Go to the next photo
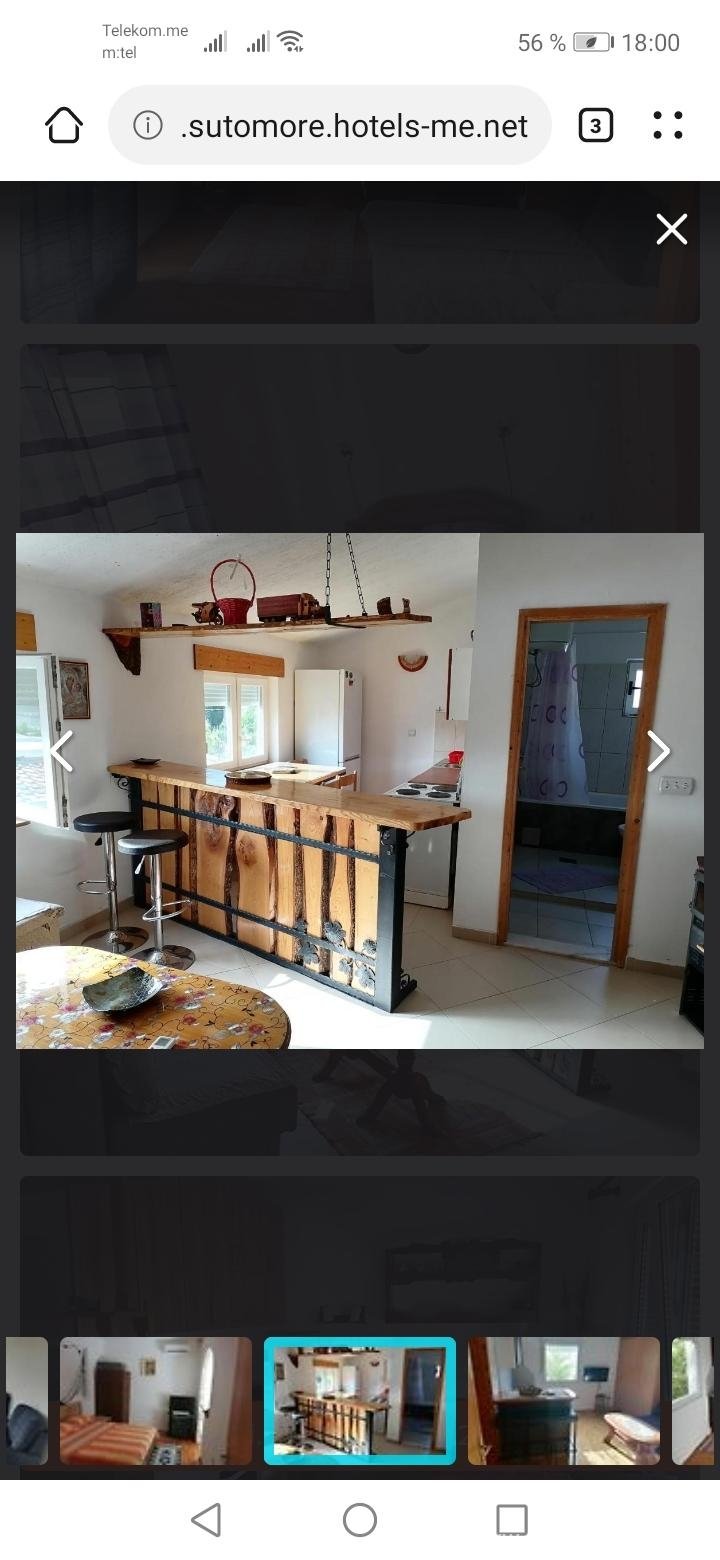The width and height of the screenshot is (720, 1560). (658, 751)
